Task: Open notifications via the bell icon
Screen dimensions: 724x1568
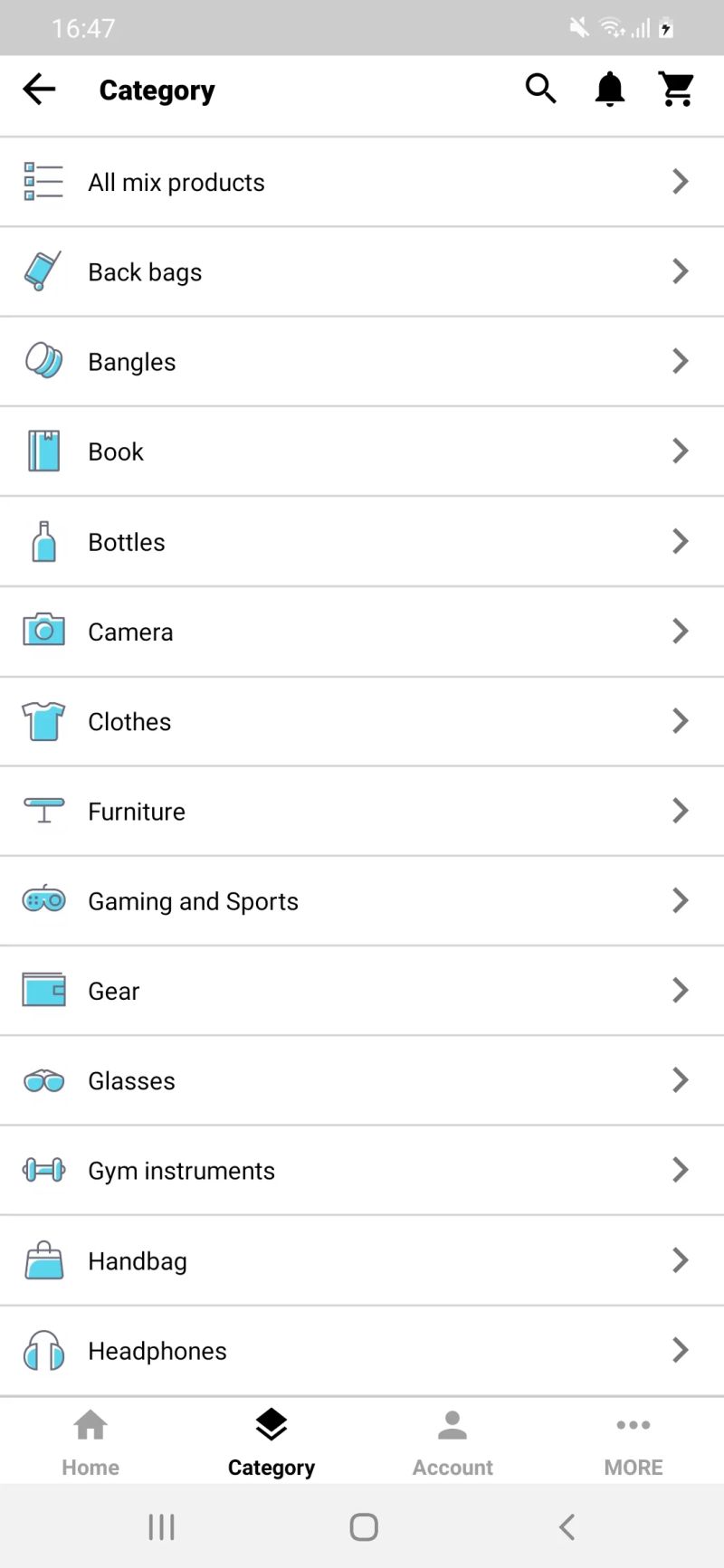Action: [609, 89]
